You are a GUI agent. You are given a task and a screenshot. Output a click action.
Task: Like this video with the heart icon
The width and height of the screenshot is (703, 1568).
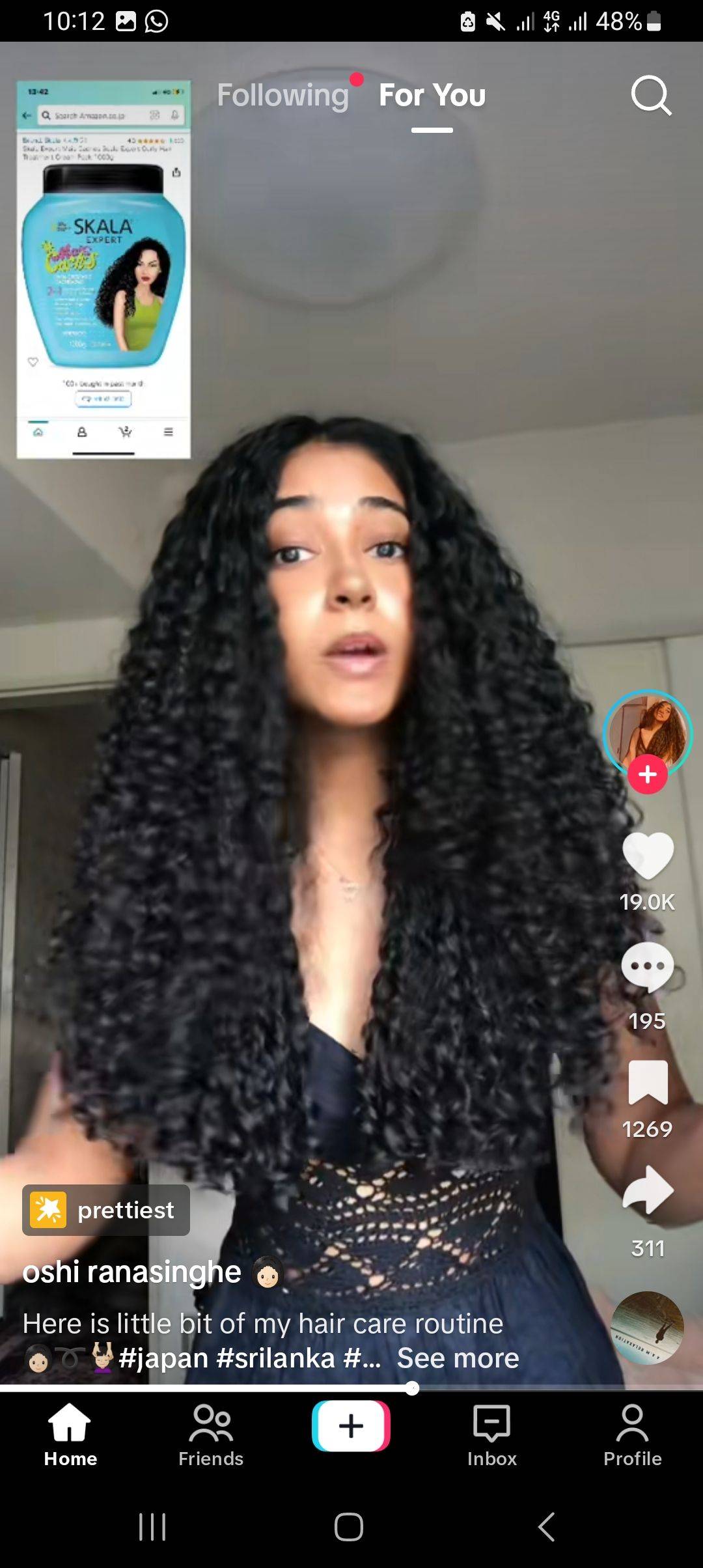(648, 856)
